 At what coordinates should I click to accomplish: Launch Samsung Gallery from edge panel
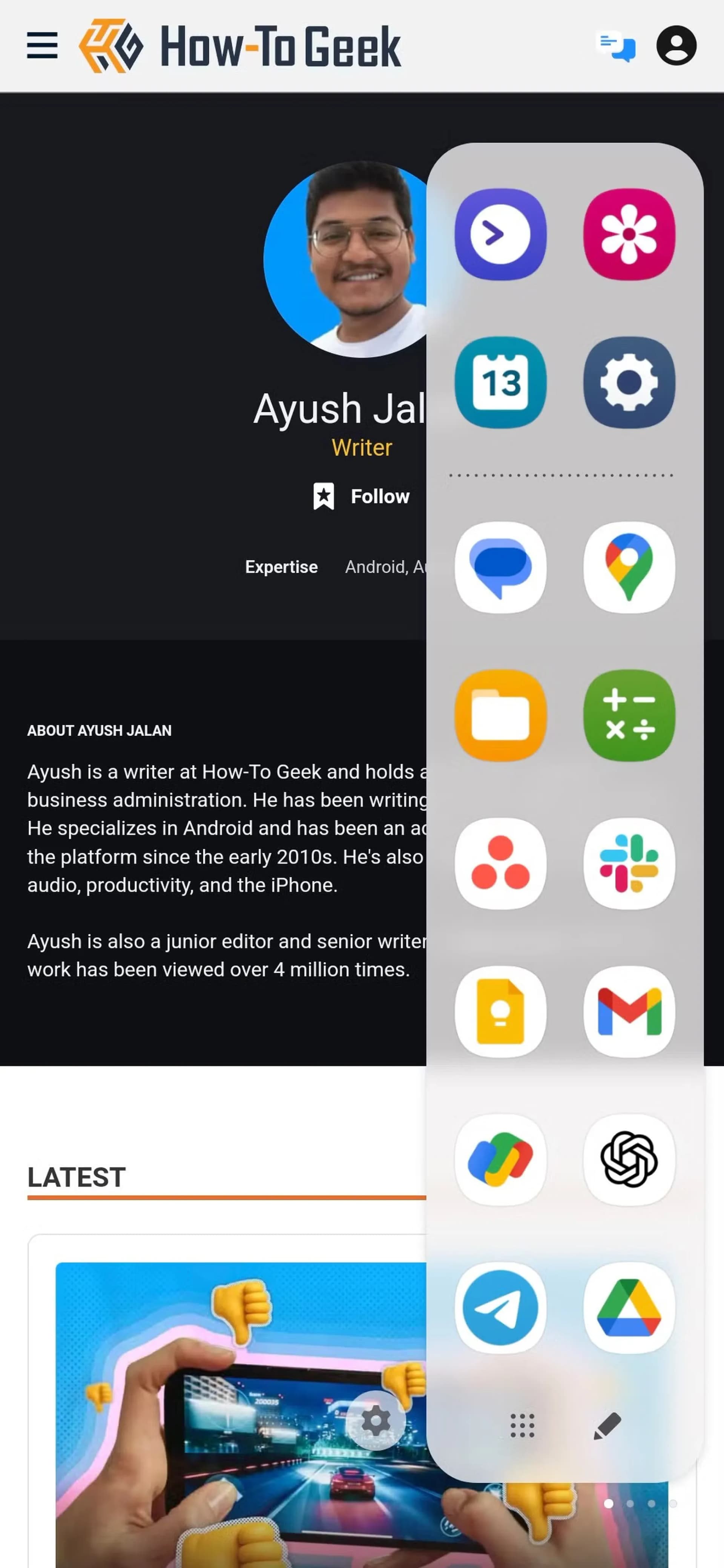628,234
